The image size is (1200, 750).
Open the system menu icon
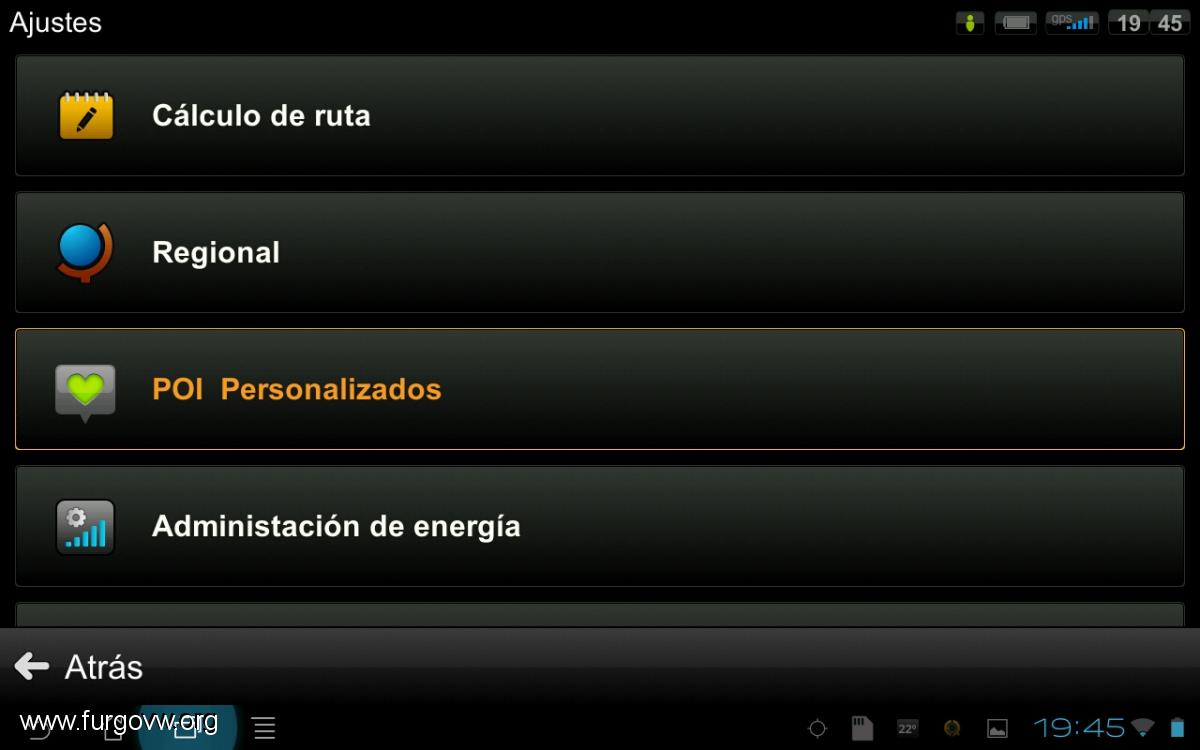[x=264, y=728]
